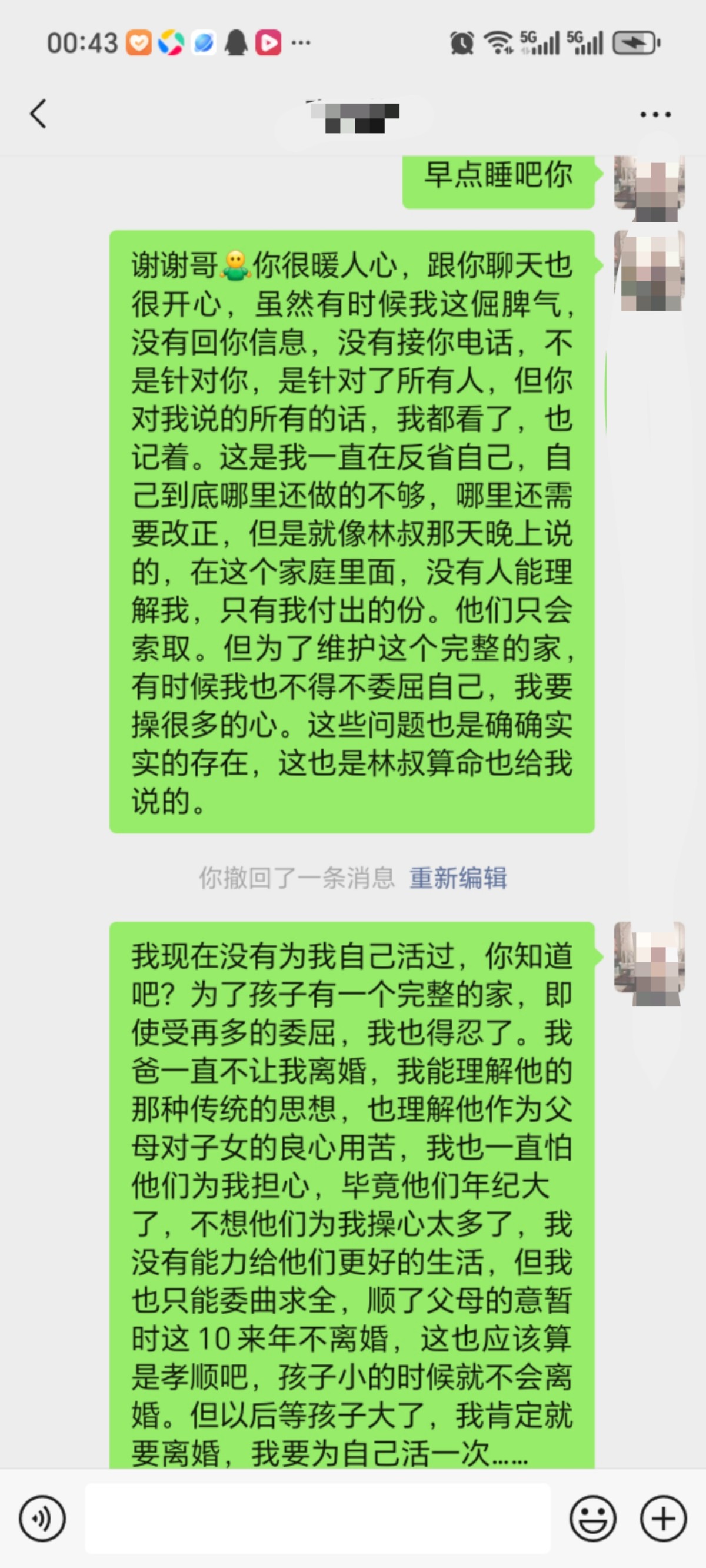Go back using the arrow

point(38,114)
